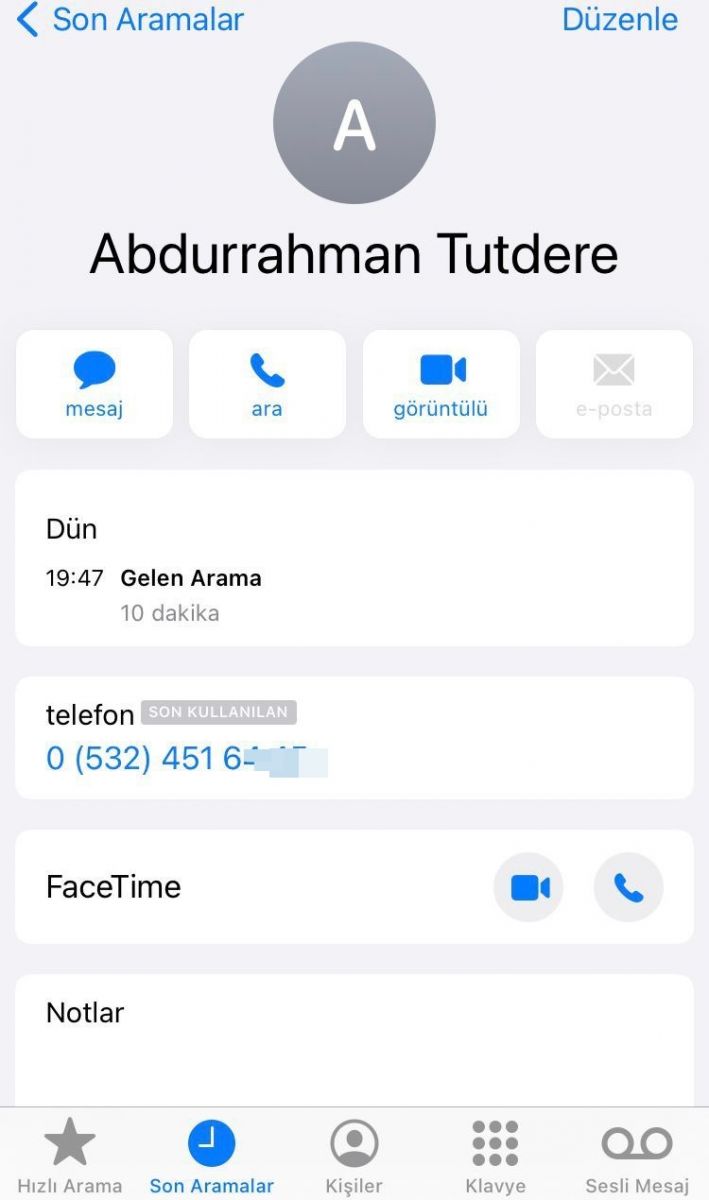Start a FaceTime video call
Viewport: 709px width, 1200px height.
pyautogui.click(x=529, y=887)
